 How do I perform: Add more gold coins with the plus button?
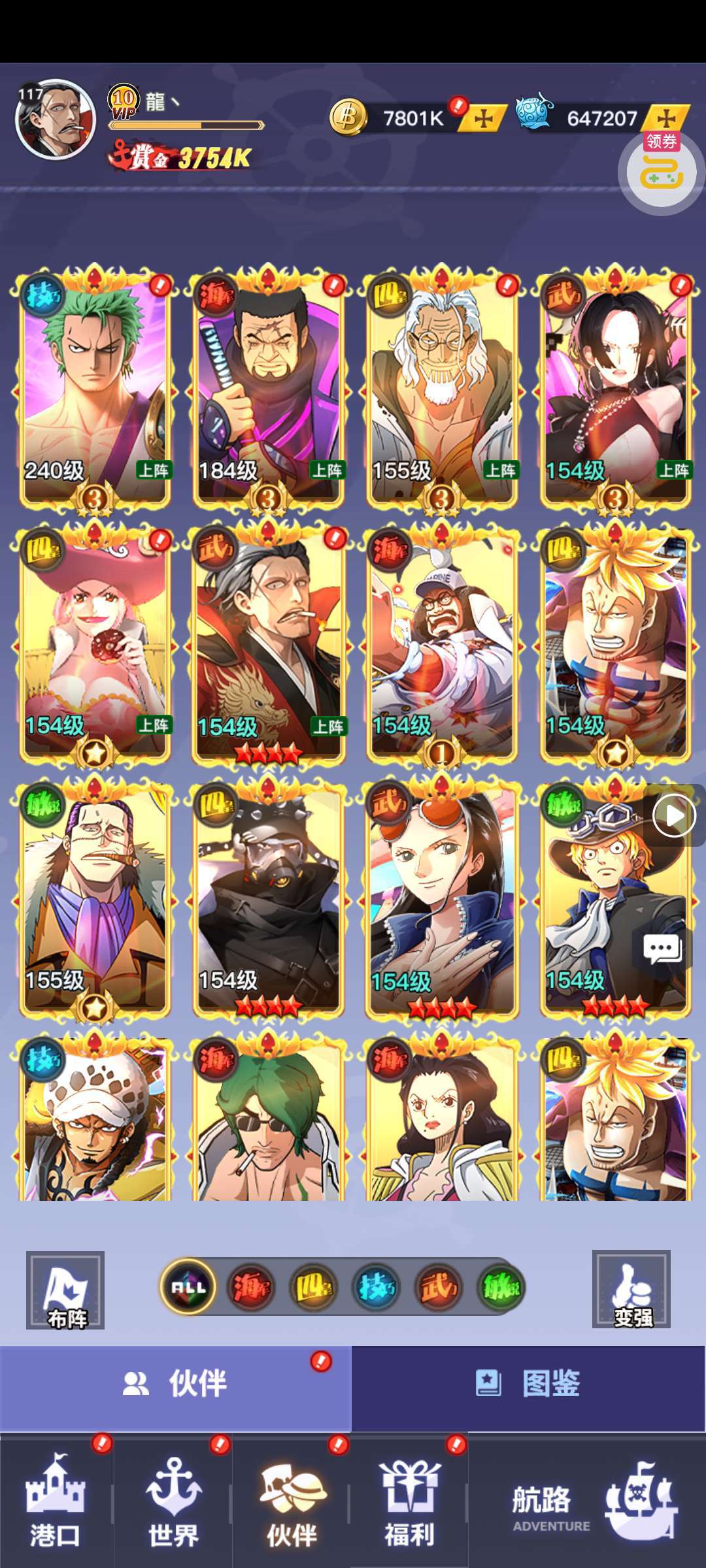(x=483, y=119)
